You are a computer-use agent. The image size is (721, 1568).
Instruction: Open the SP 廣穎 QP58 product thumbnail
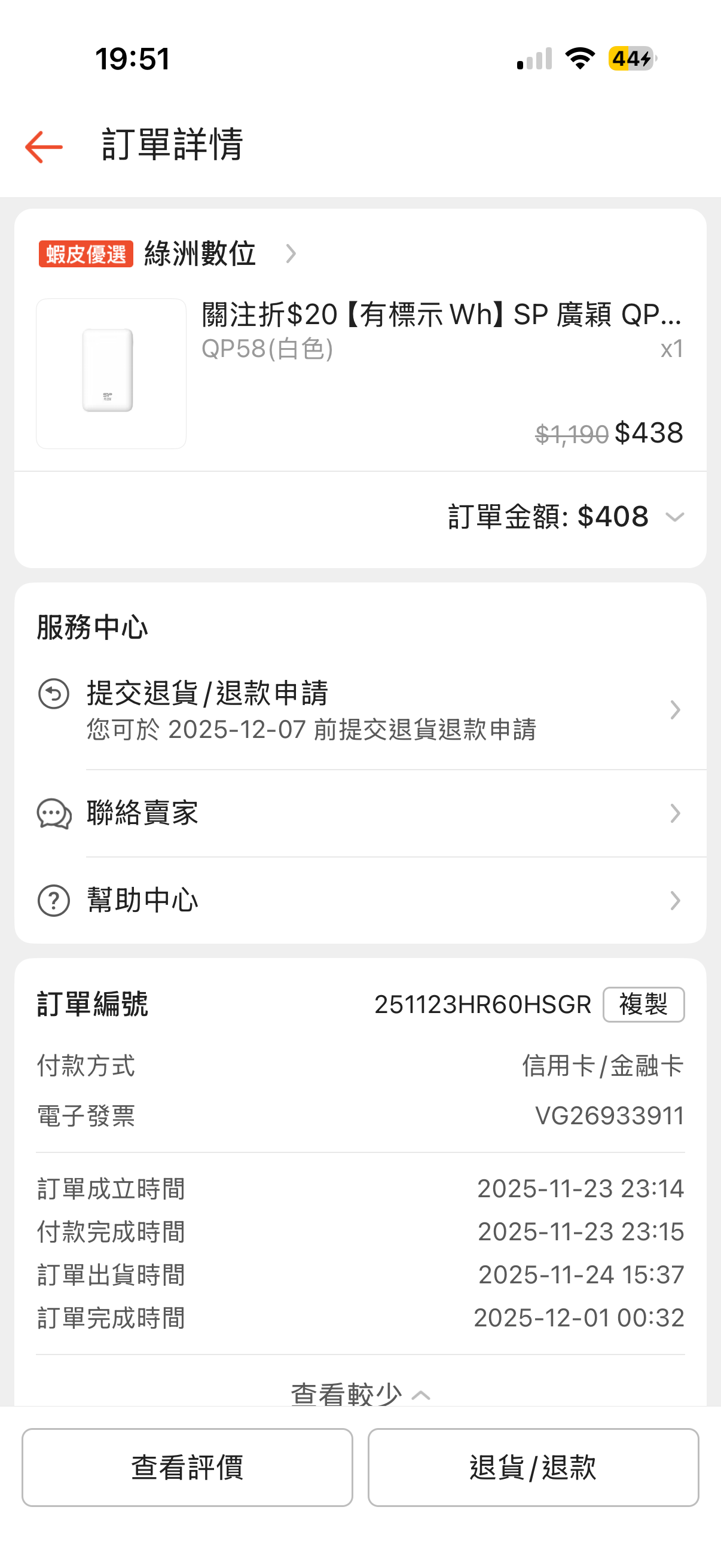point(111,373)
